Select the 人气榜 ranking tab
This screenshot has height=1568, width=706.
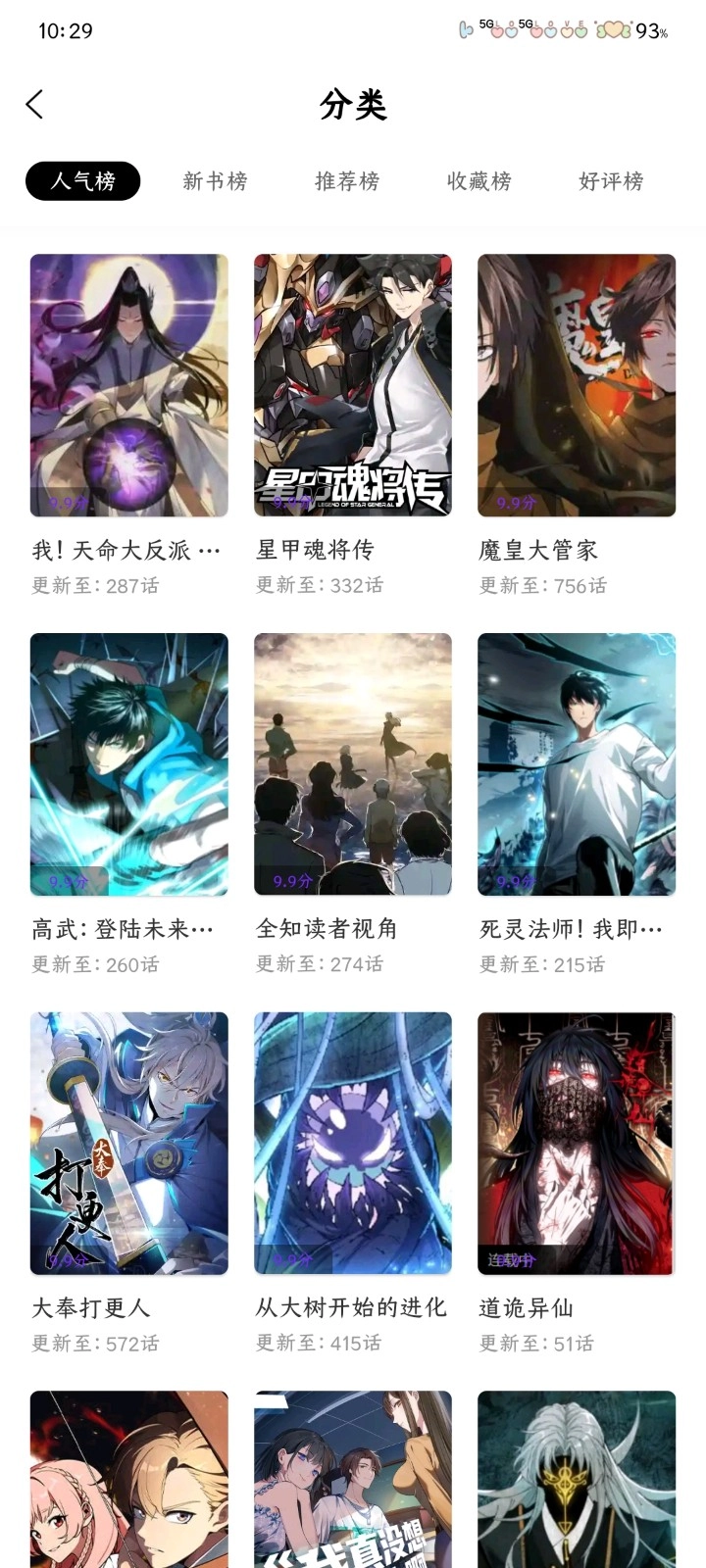point(82,181)
